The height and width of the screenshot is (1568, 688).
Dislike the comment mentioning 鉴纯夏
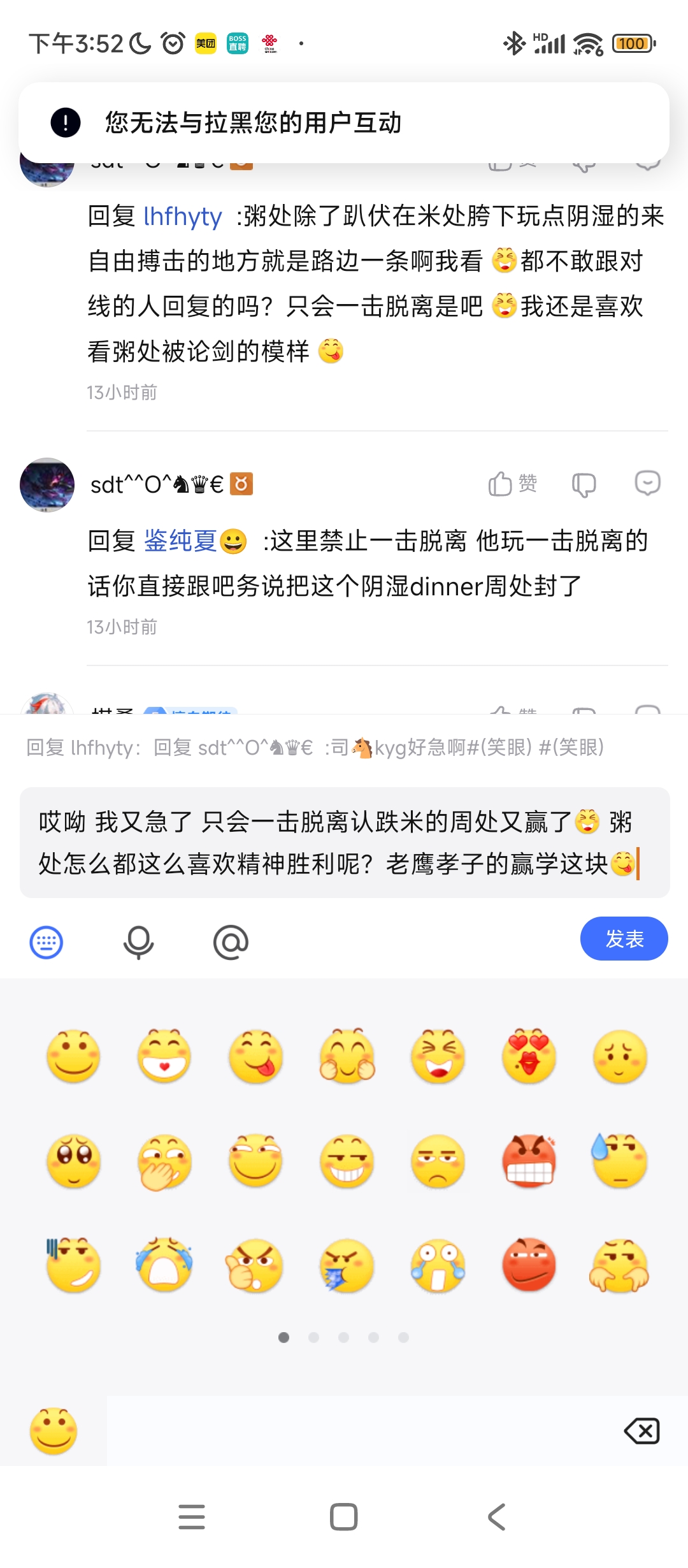click(584, 484)
